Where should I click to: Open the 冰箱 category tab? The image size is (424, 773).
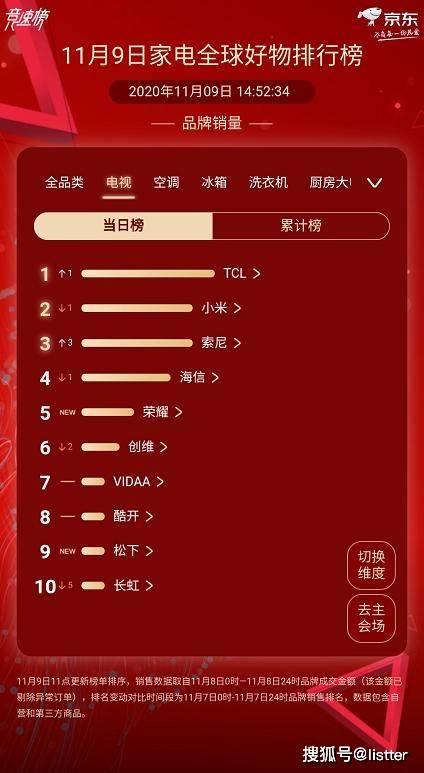point(214,183)
